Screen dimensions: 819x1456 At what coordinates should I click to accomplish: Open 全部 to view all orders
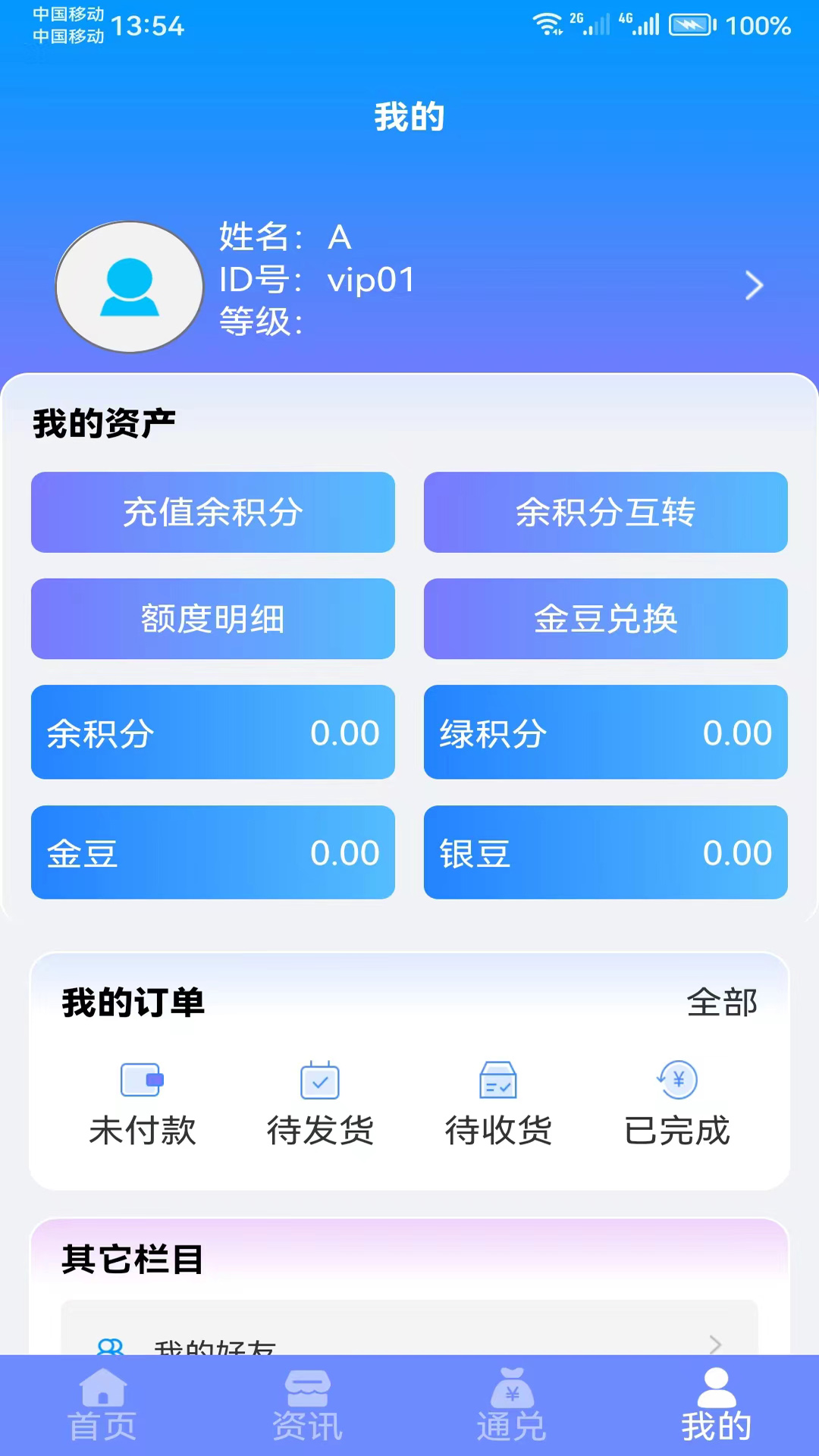[722, 1003]
